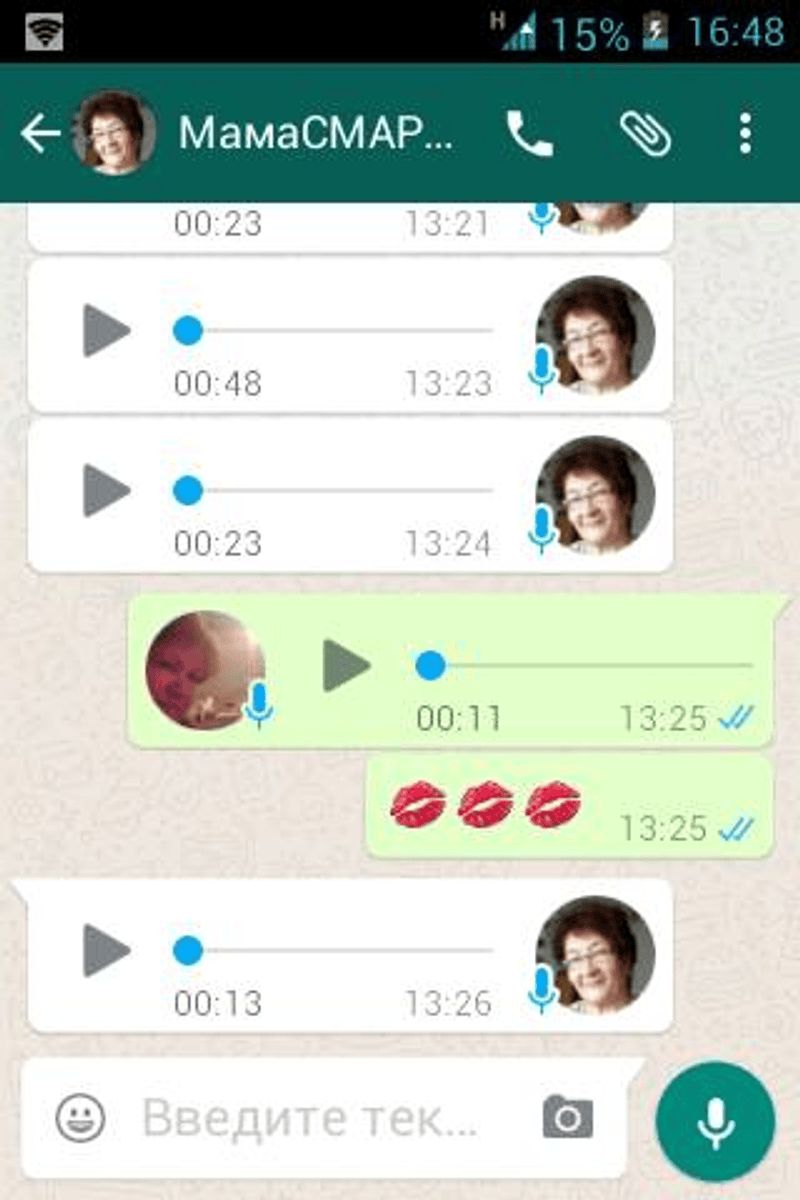Go back using the arrow
800x1200 pixels.
(40, 133)
